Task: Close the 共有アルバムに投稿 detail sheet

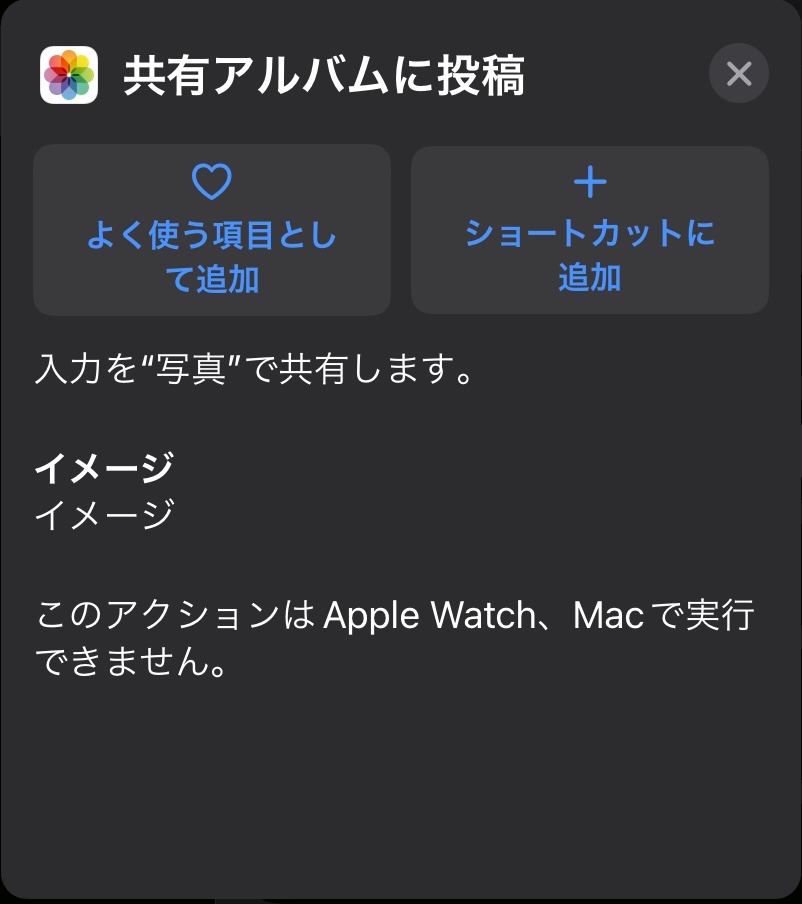Action: click(x=738, y=74)
